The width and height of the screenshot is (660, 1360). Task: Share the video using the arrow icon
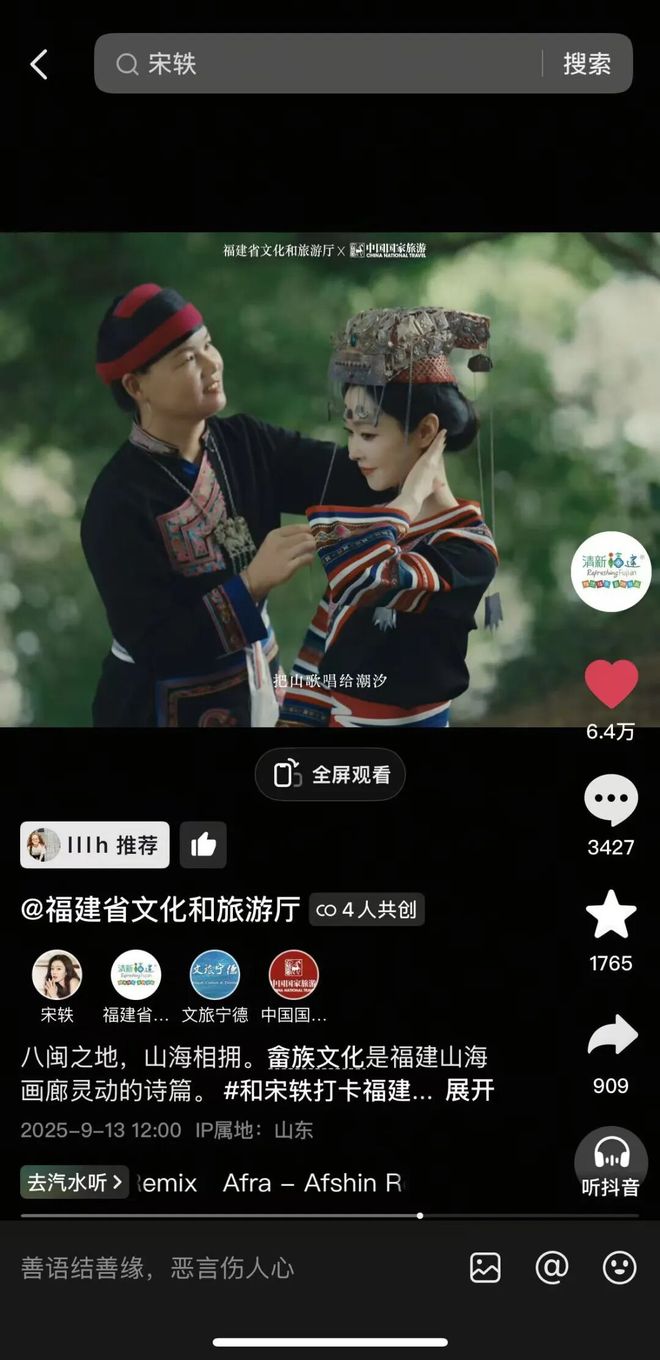pyautogui.click(x=611, y=1037)
